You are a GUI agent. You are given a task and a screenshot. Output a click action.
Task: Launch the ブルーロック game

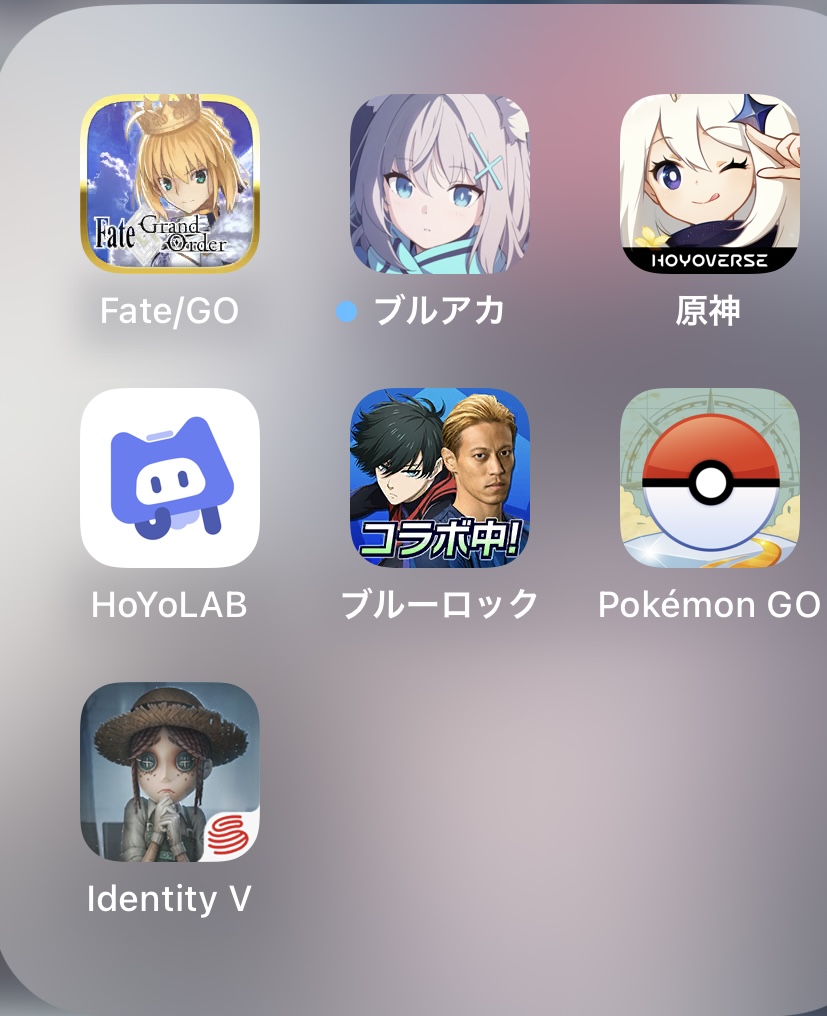(x=439, y=478)
